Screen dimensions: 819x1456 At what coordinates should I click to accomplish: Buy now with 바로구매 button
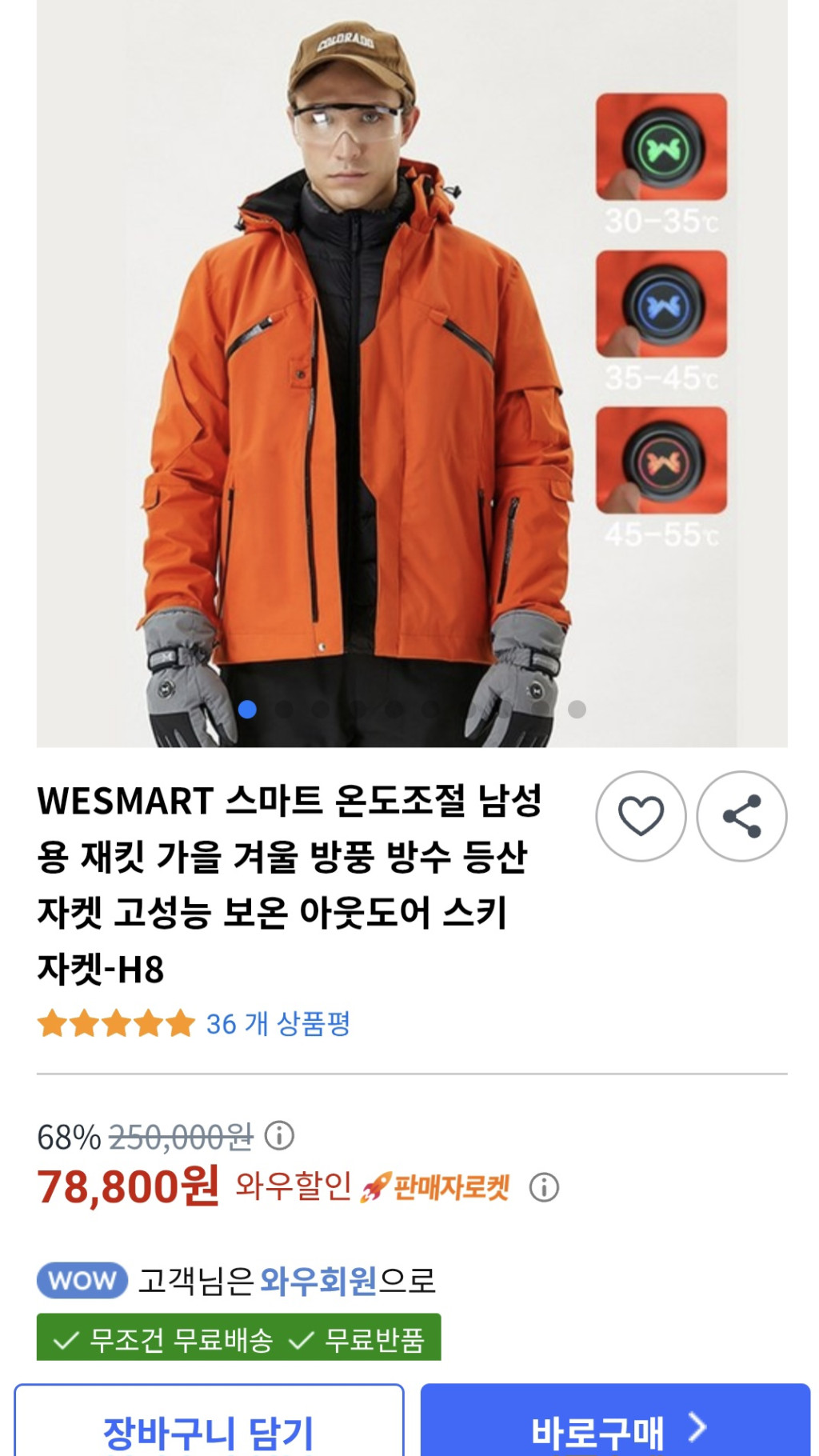tap(615, 1429)
